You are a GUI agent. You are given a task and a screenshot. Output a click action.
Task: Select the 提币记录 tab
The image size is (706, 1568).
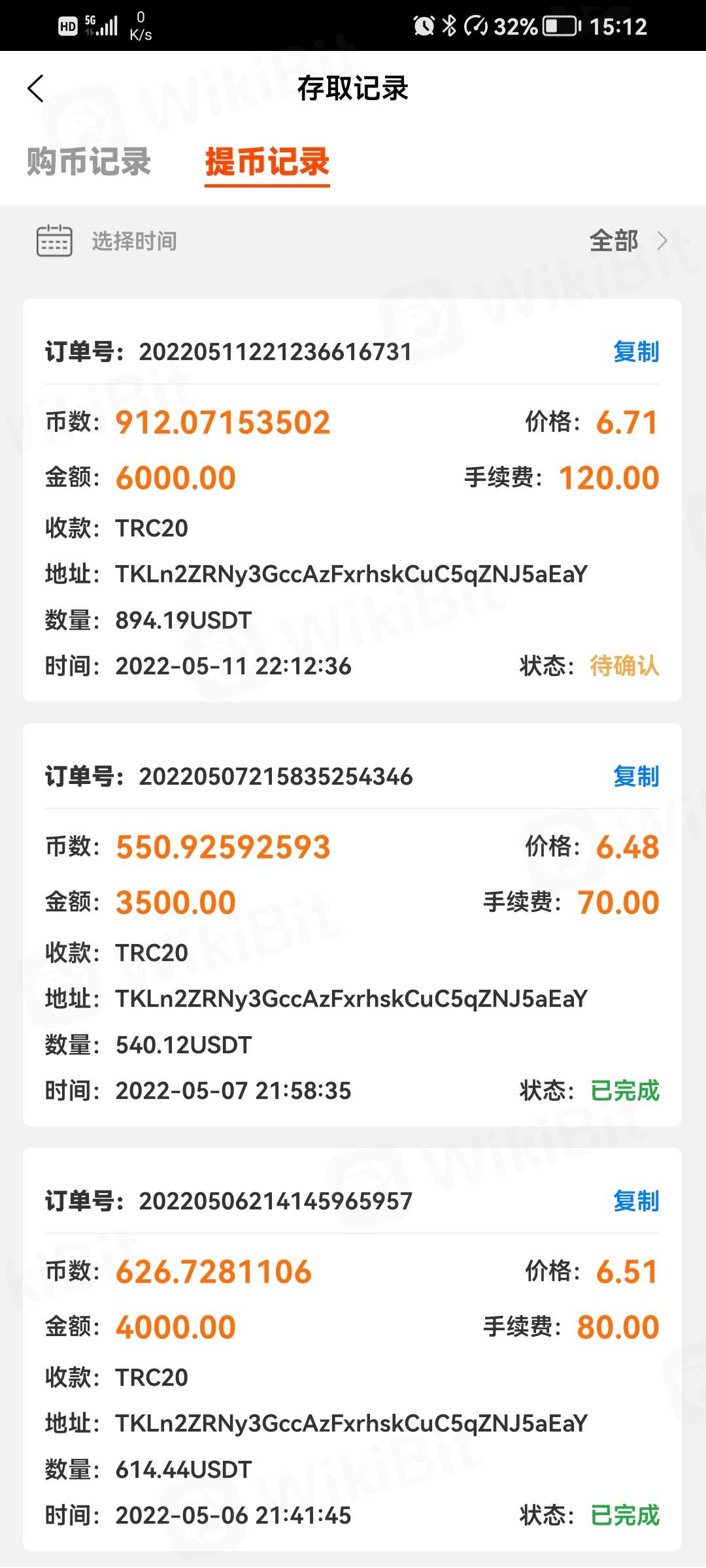267,161
